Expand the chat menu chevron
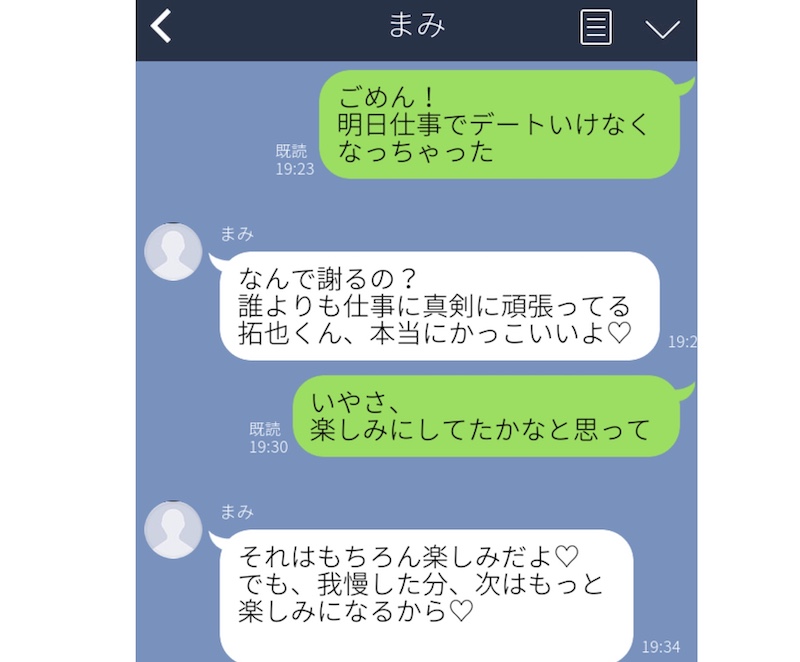 pos(662,28)
